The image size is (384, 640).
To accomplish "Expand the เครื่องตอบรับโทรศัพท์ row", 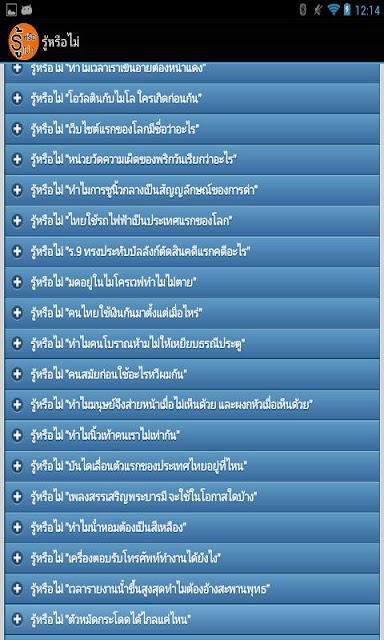I will (192, 558).
